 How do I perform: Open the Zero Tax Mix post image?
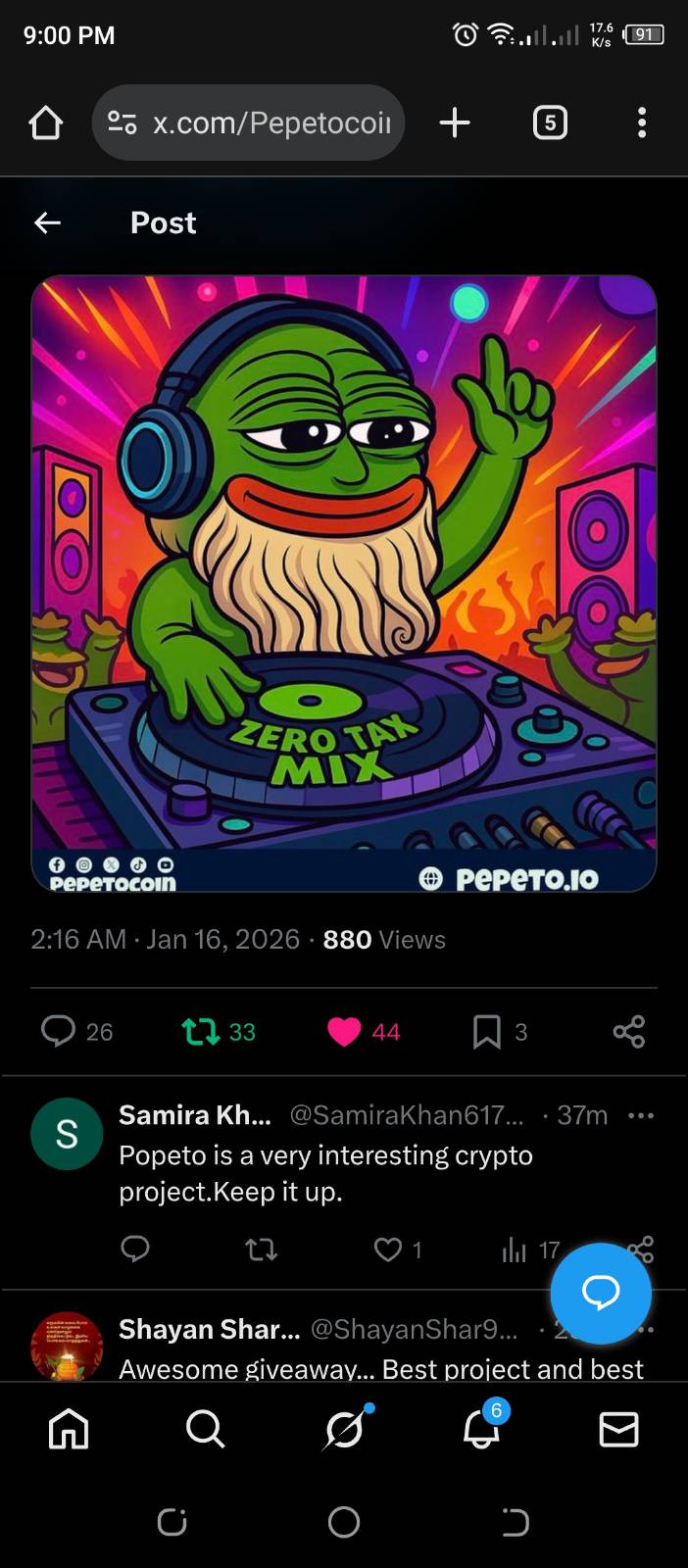tap(344, 584)
